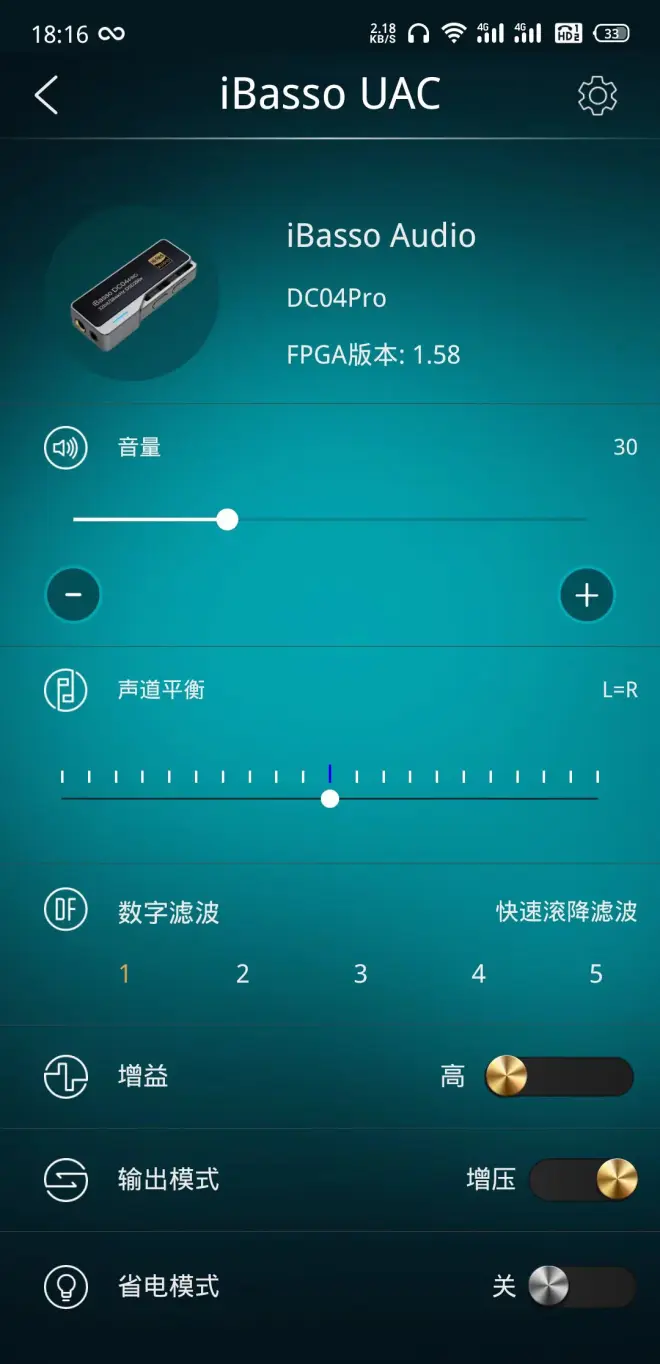The height and width of the screenshot is (1364, 660).
Task: Select digital filter 2
Action: tap(242, 974)
